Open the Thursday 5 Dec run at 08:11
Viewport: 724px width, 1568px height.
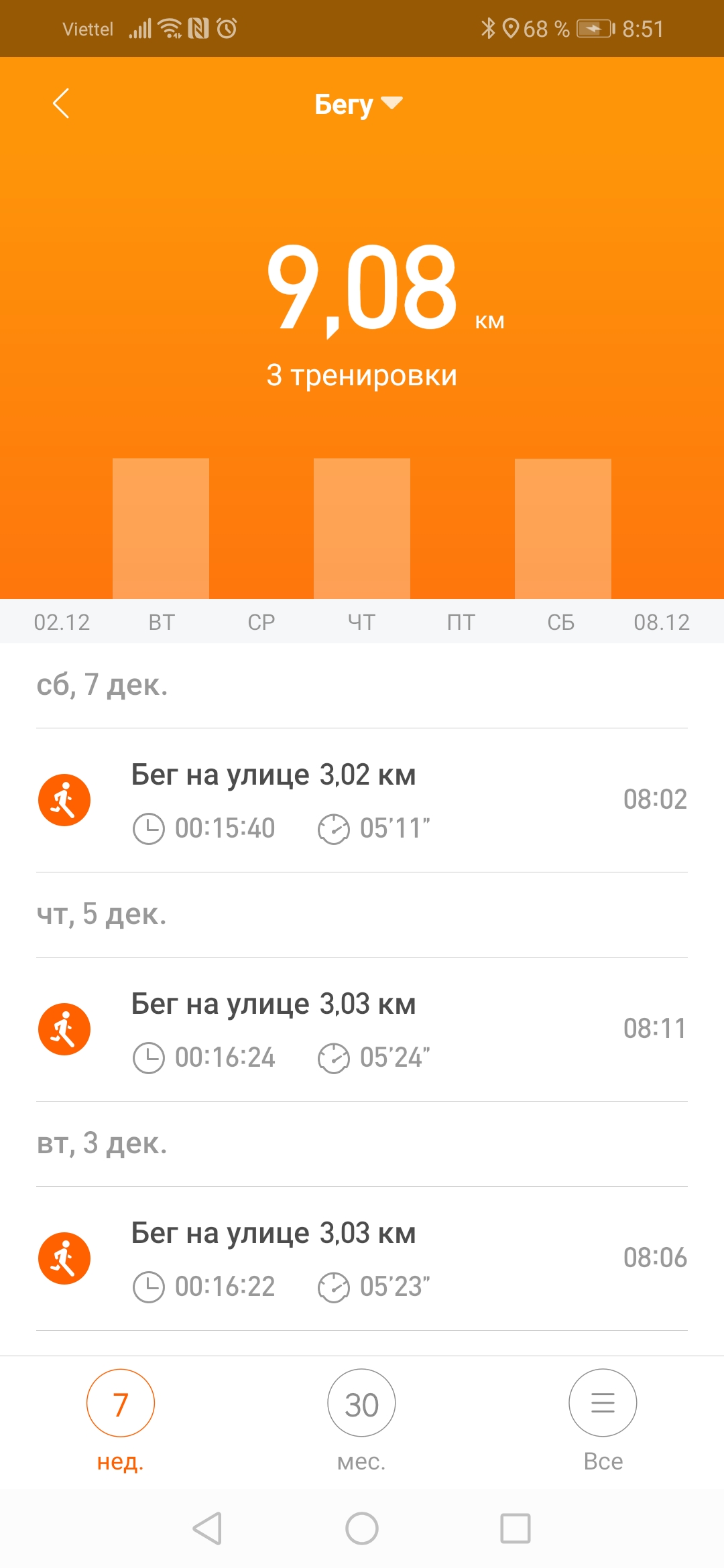[362, 1029]
